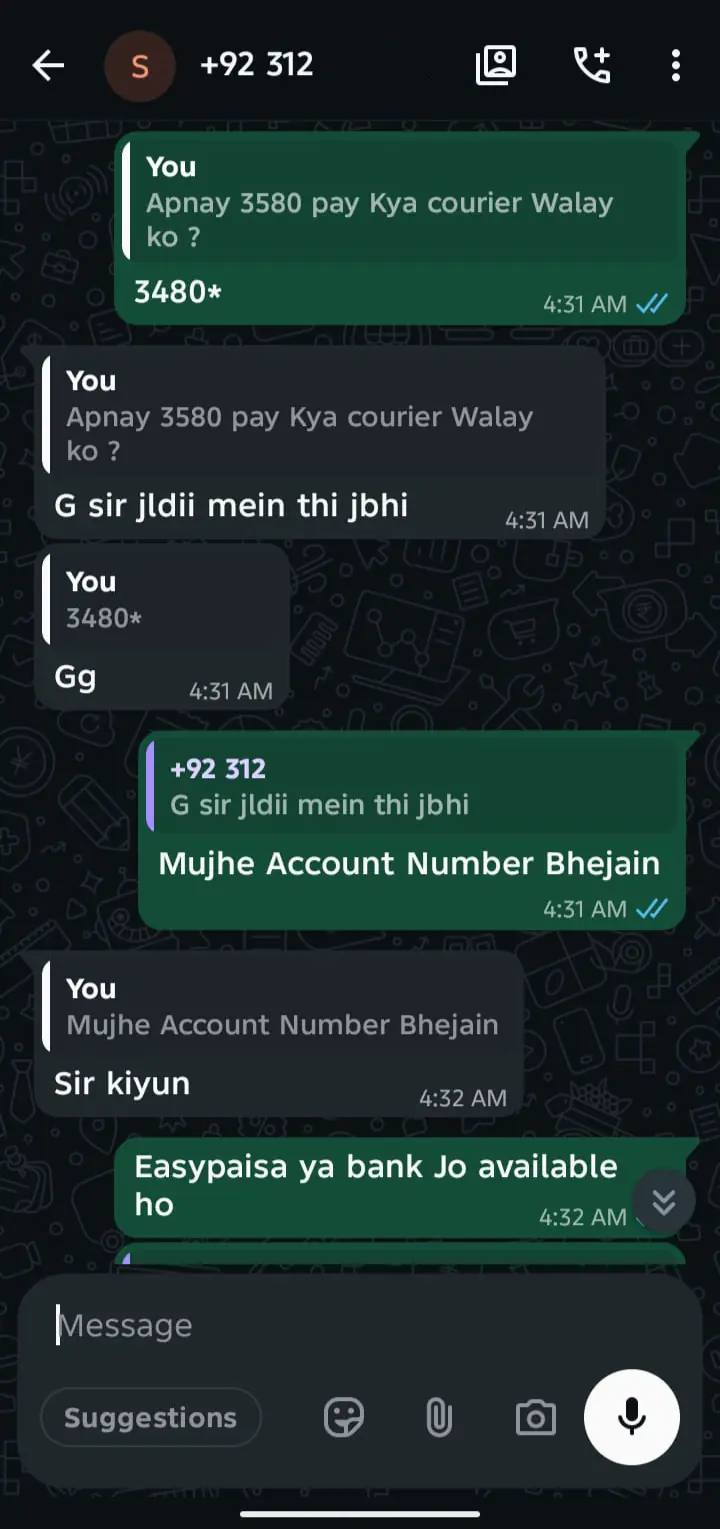The image size is (720, 1529).
Task: Tap quoted "3480*" above the Gg message
Action: tap(164, 600)
